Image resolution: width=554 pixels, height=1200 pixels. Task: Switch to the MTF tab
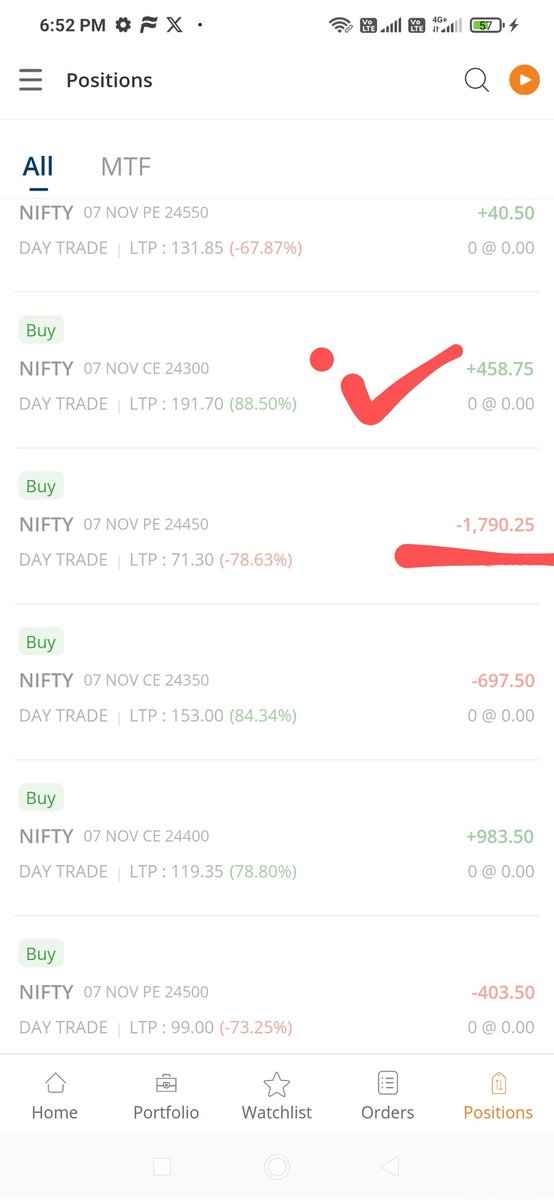(x=126, y=166)
